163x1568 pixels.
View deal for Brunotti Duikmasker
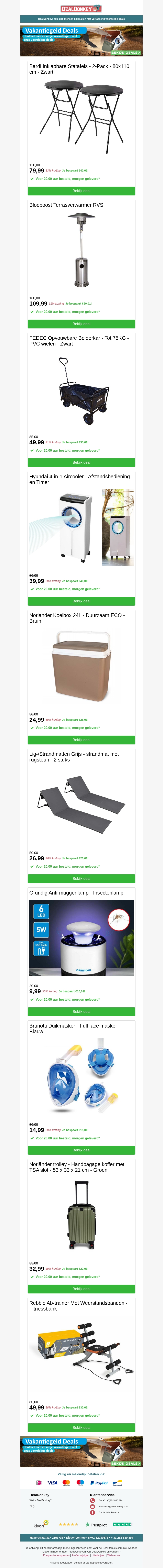[81, 1150]
